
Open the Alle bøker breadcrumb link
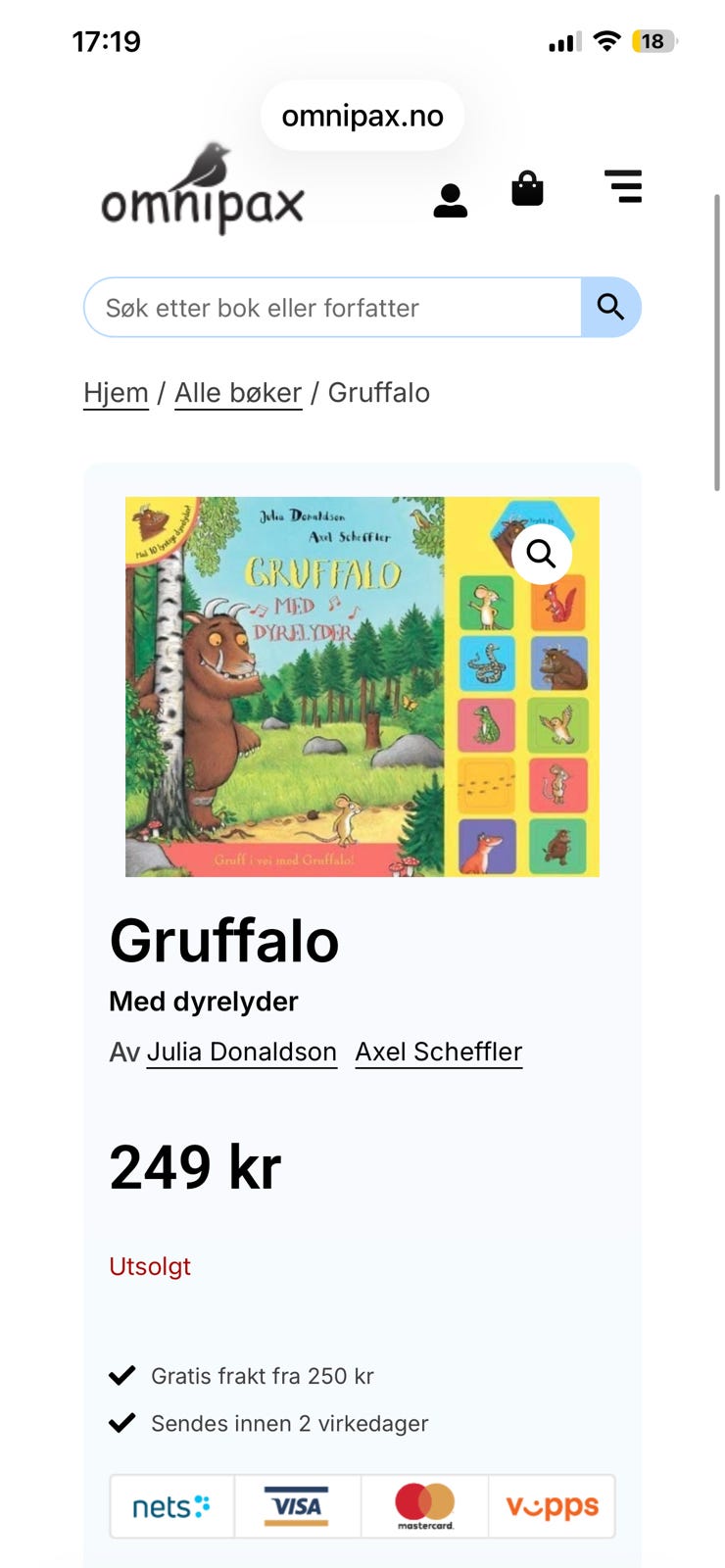pos(238,392)
